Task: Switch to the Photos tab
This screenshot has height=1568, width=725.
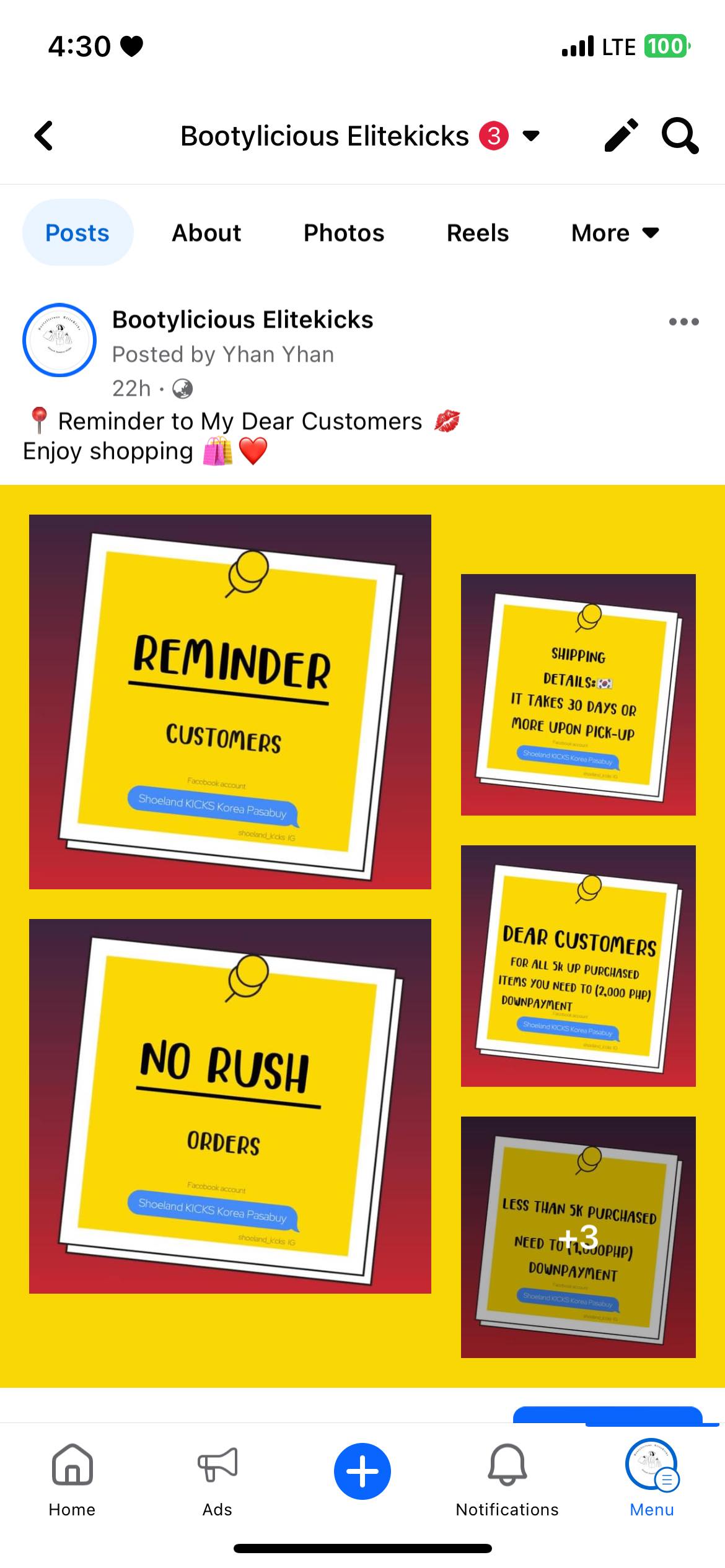Action: pyautogui.click(x=344, y=233)
